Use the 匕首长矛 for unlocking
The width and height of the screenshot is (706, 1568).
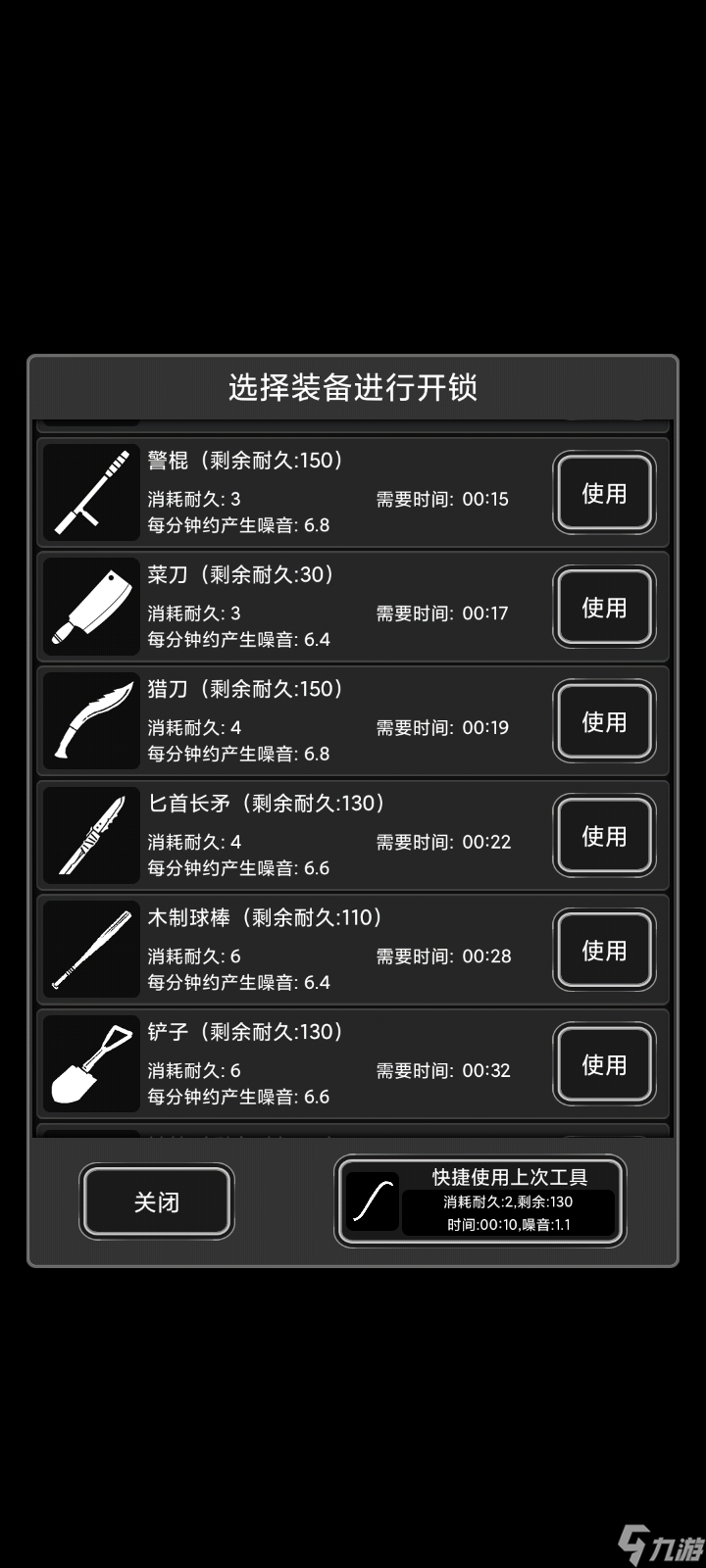[x=603, y=836]
